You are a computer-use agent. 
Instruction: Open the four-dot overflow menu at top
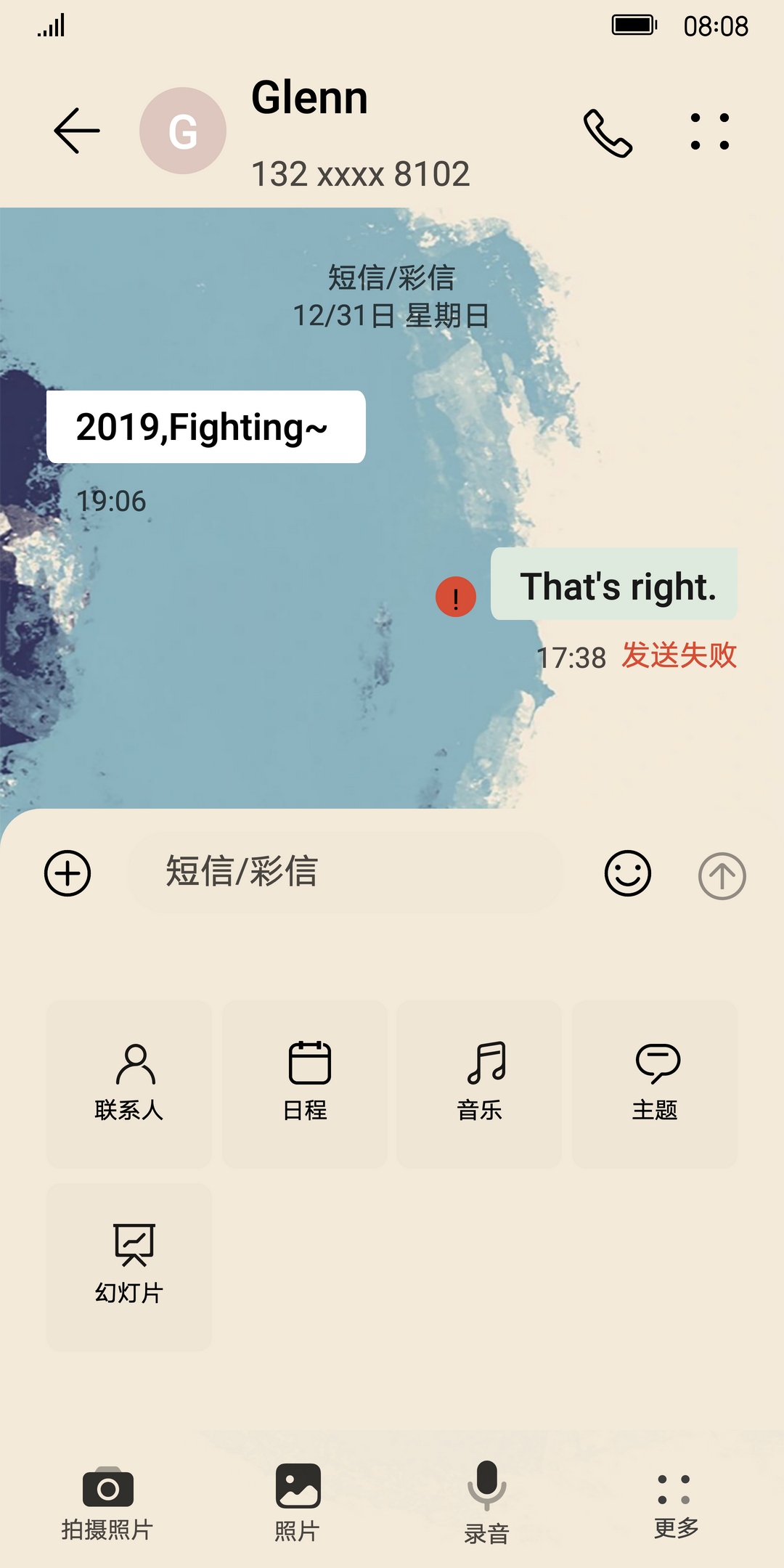709,131
